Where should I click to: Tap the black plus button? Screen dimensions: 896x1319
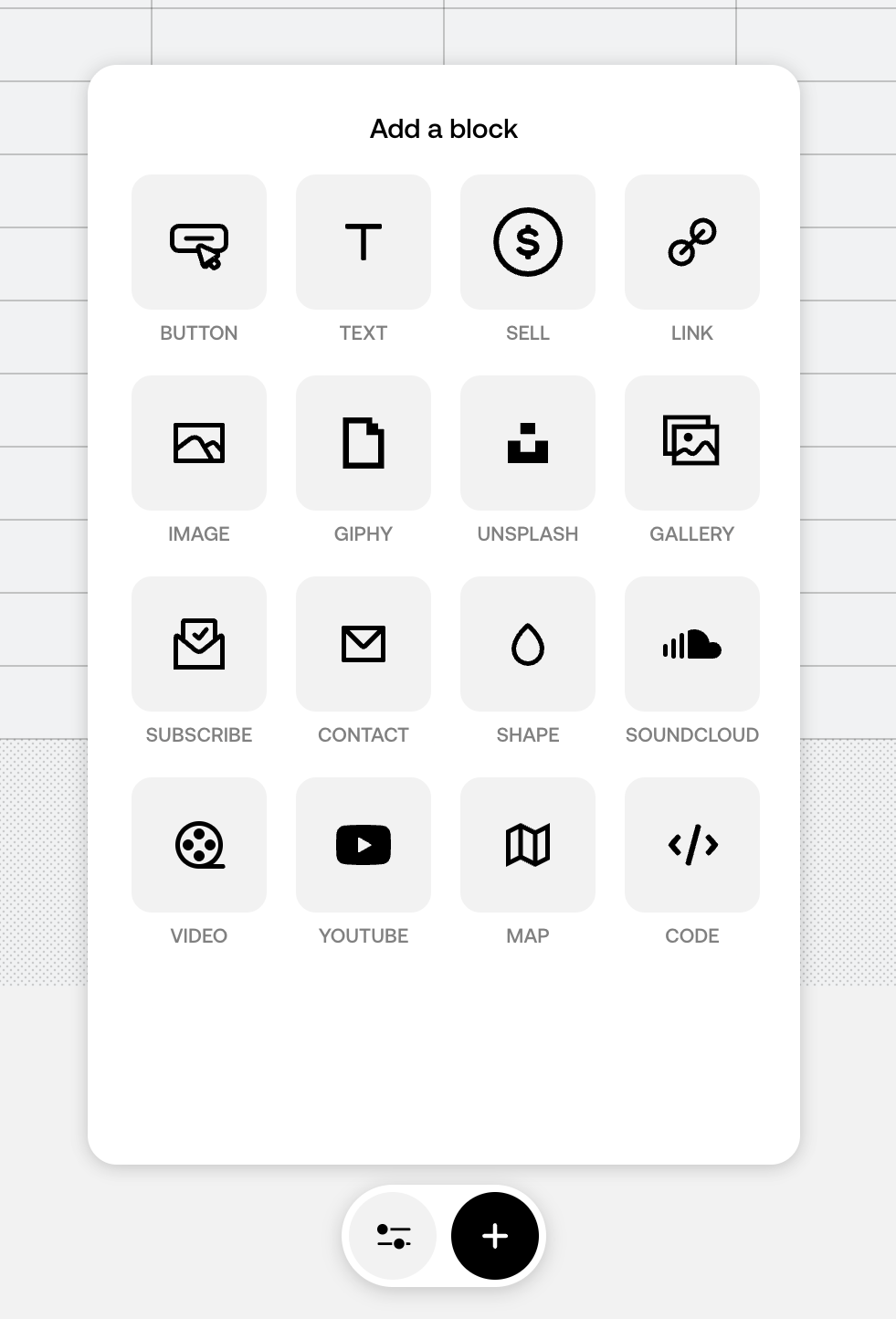point(495,1236)
